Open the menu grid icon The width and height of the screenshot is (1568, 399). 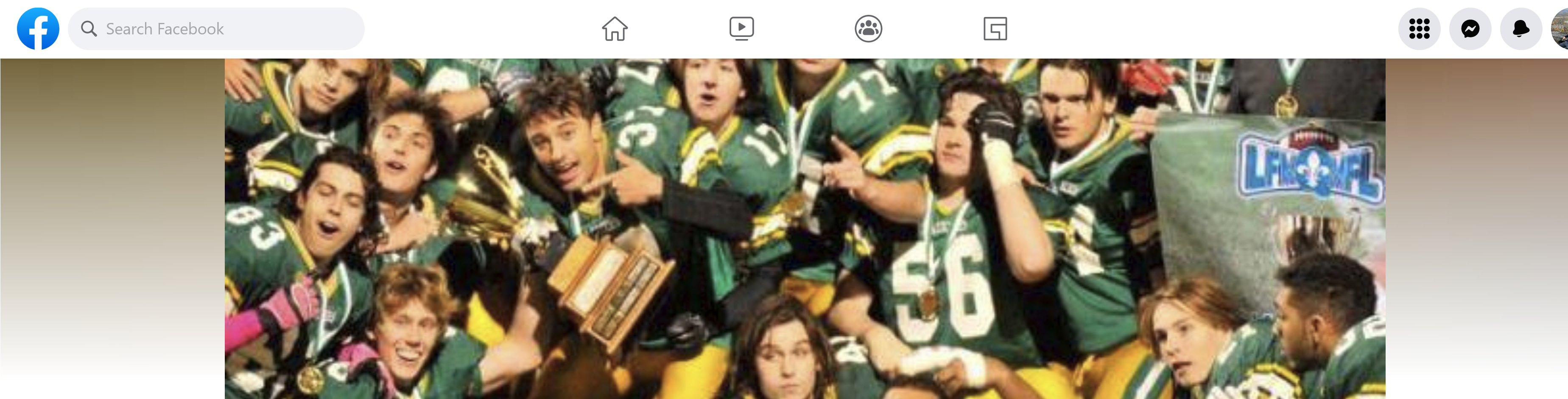1419,28
